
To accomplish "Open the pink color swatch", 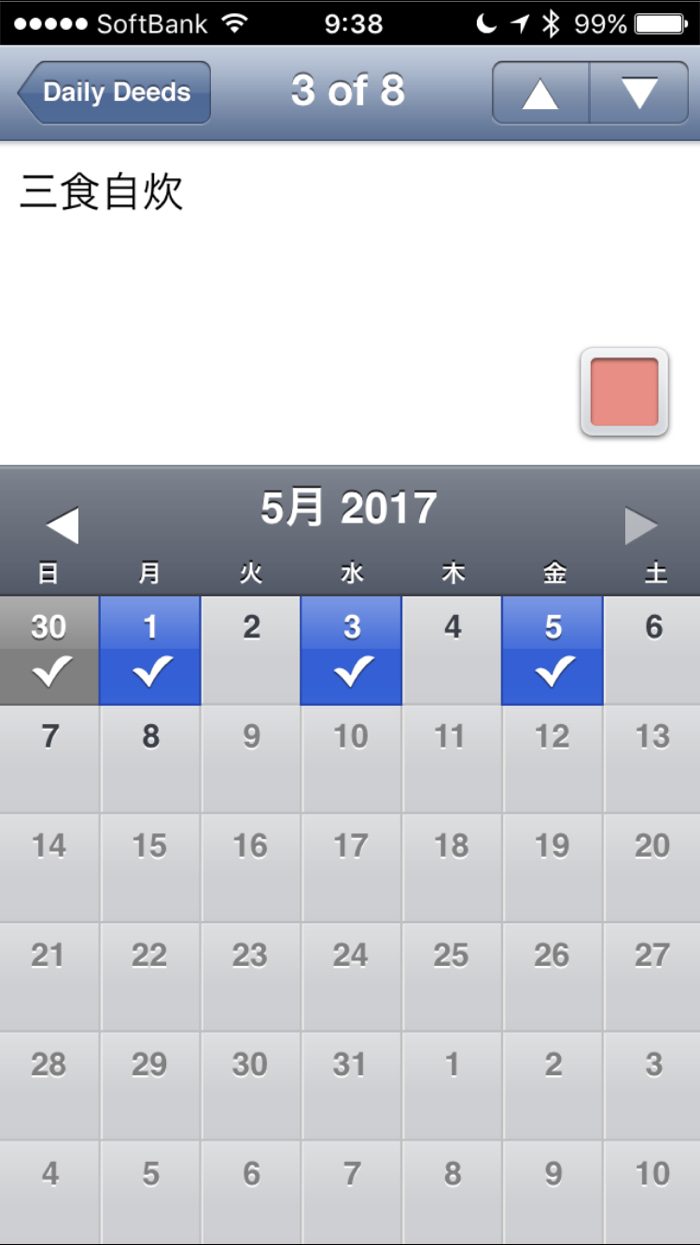I will pos(624,392).
